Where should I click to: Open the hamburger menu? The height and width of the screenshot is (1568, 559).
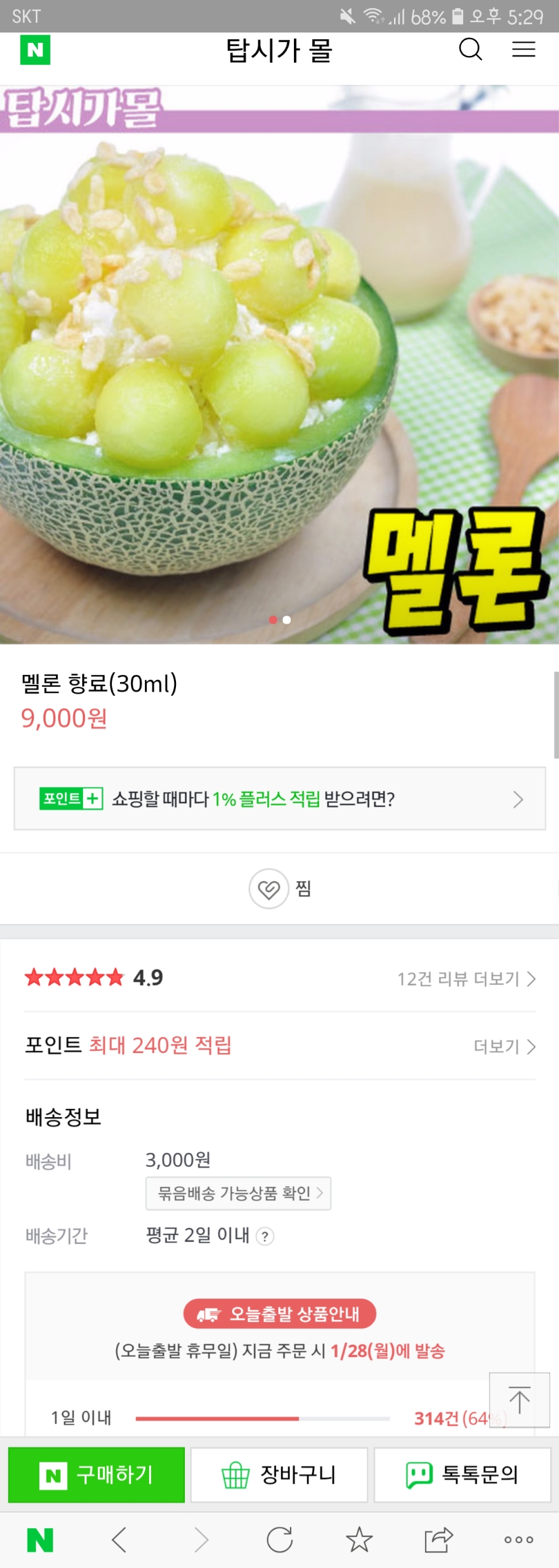tap(524, 50)
